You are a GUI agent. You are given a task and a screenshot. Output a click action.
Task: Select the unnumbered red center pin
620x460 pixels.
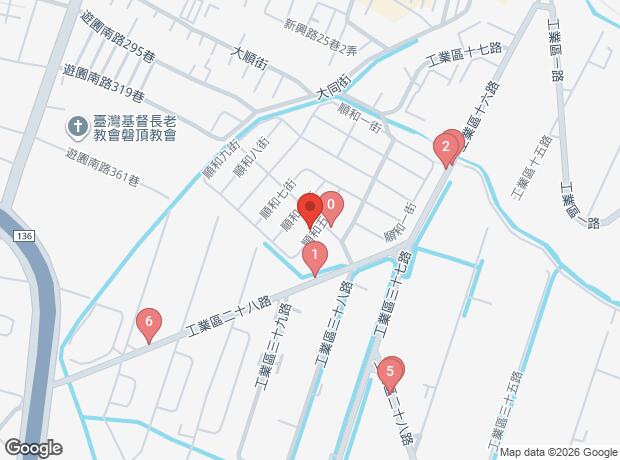tap(309, 208)
